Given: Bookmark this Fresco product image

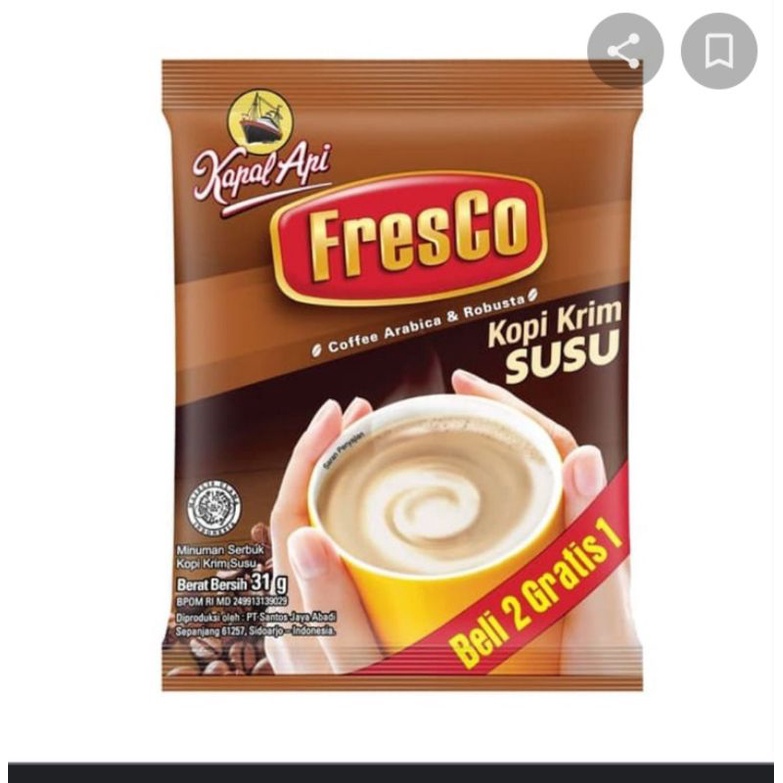Looking at the screenshot, I should [x=718, y=51].
